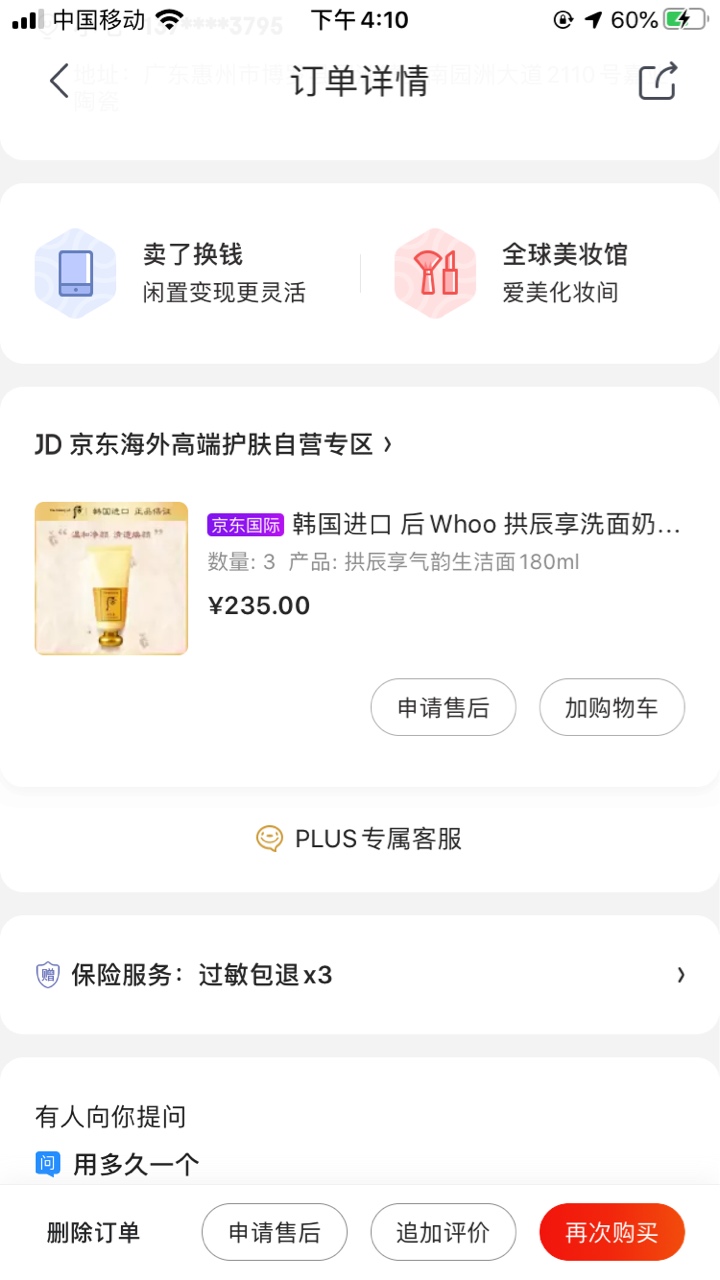Image resolution: width=720 pixels, height=1280 pixels.
Task: Go back from order details
Action: click(x=59, y=81)
